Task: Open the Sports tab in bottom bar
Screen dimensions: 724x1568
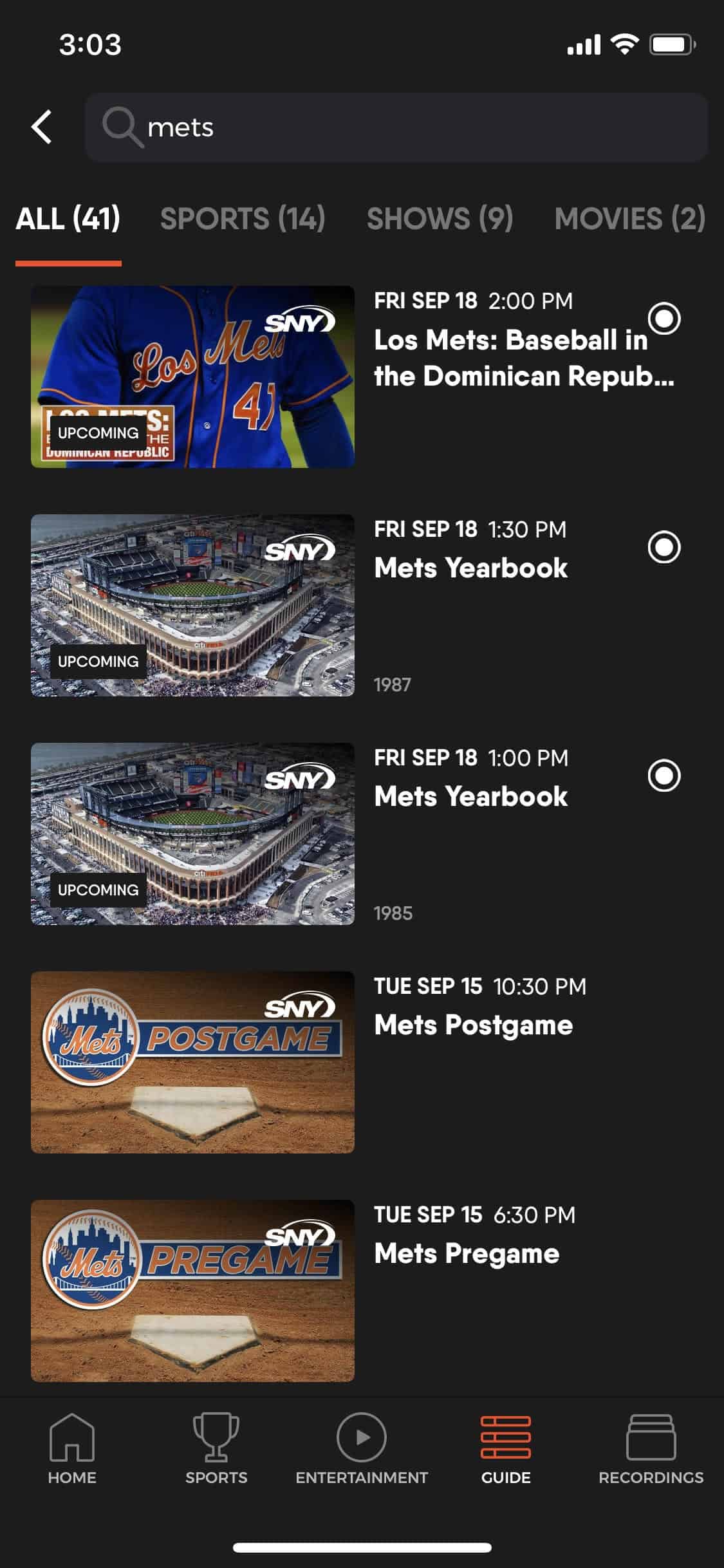Action: pos(216,1449)
